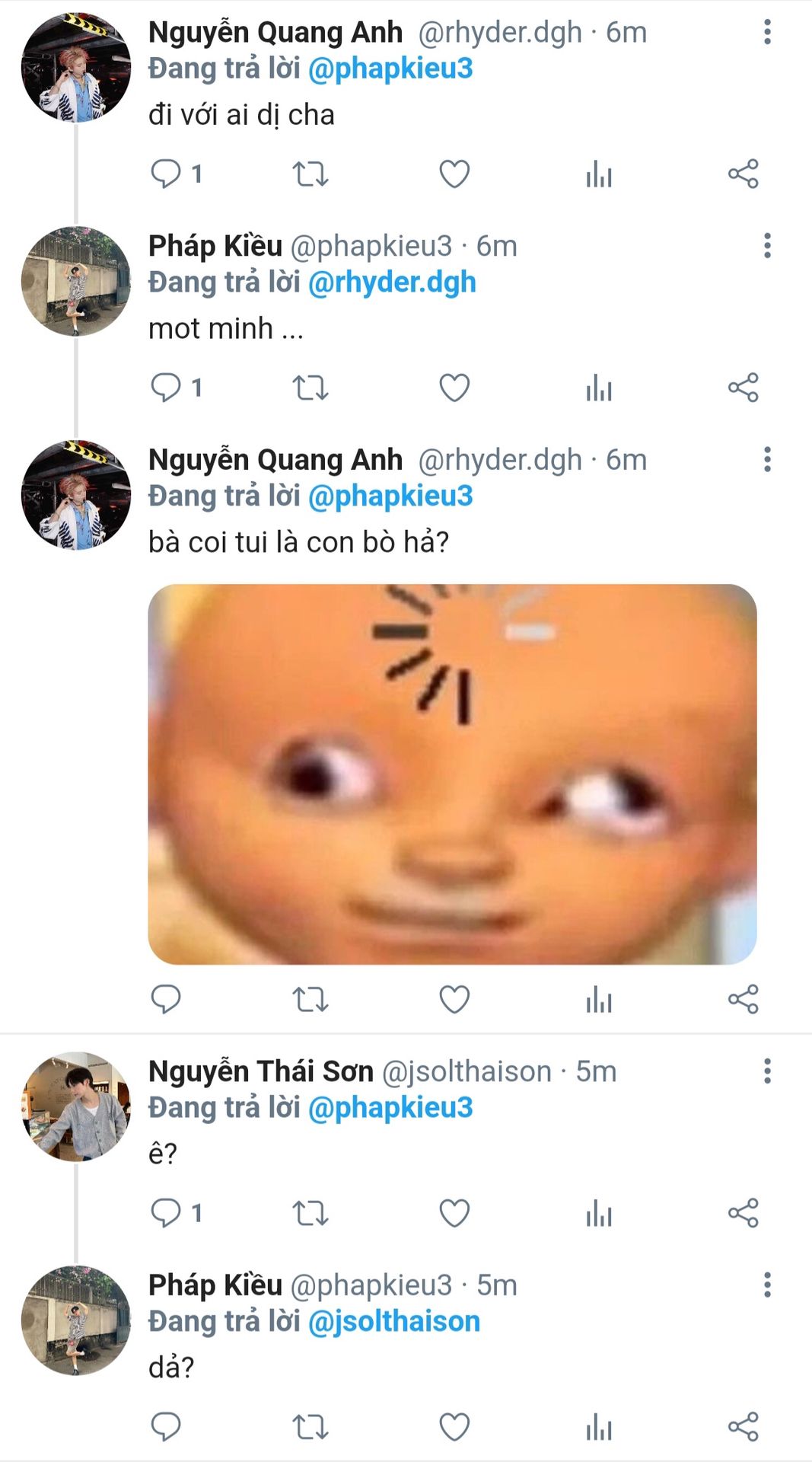Retweet Nguyễn Thái Sơn's "ê?" tweet

pyautogui.click(x=310, y=1213)
